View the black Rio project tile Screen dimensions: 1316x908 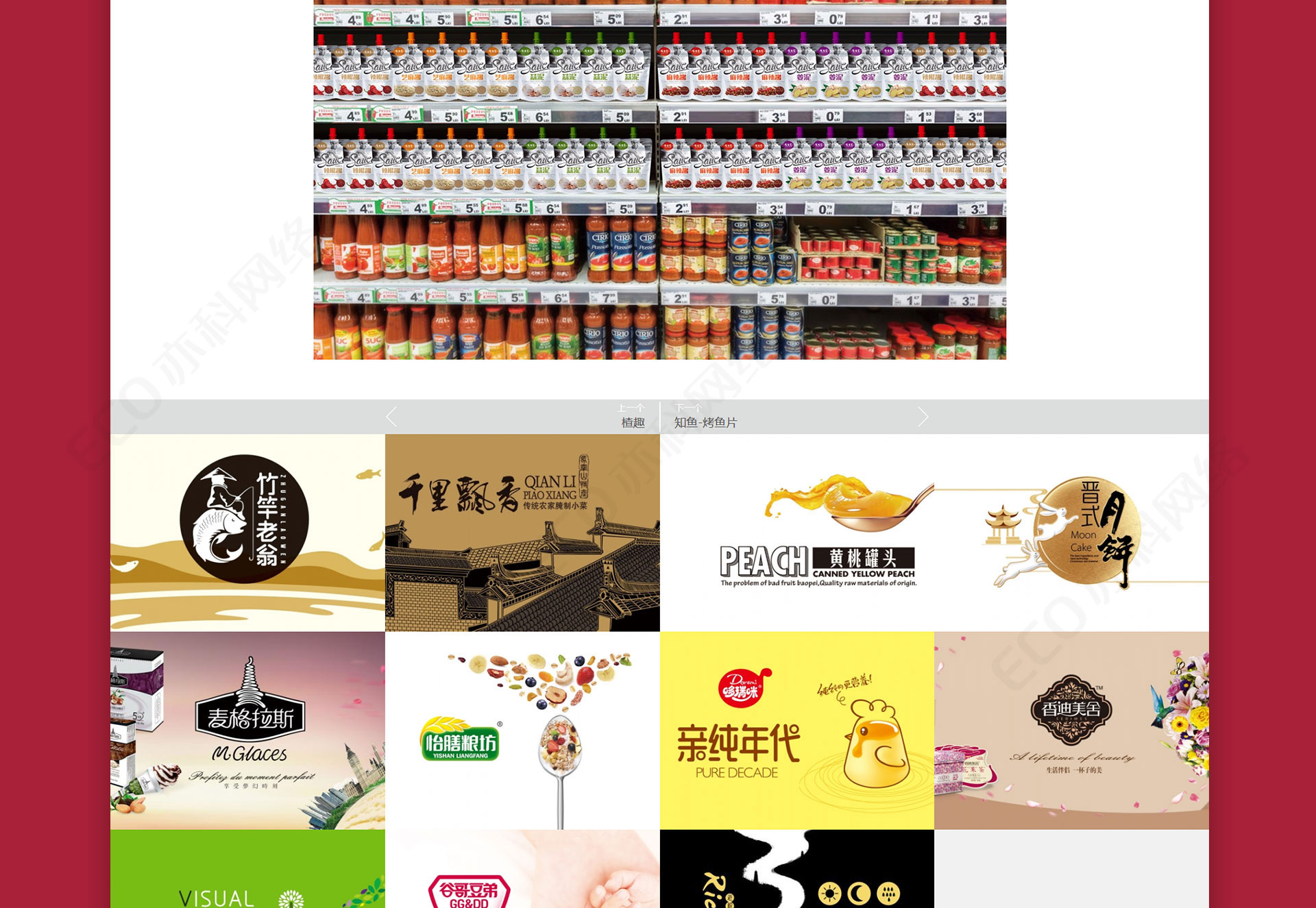[797, 870]
